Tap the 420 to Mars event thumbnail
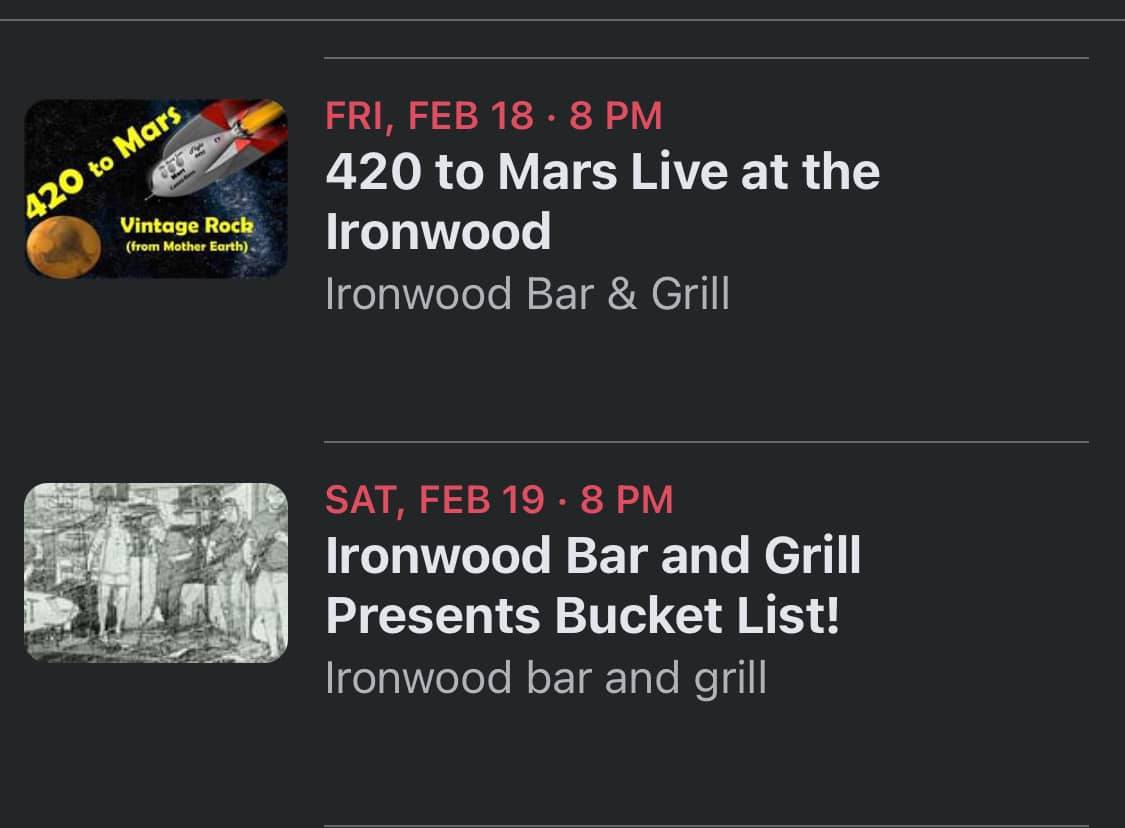 tap(156, 188)
